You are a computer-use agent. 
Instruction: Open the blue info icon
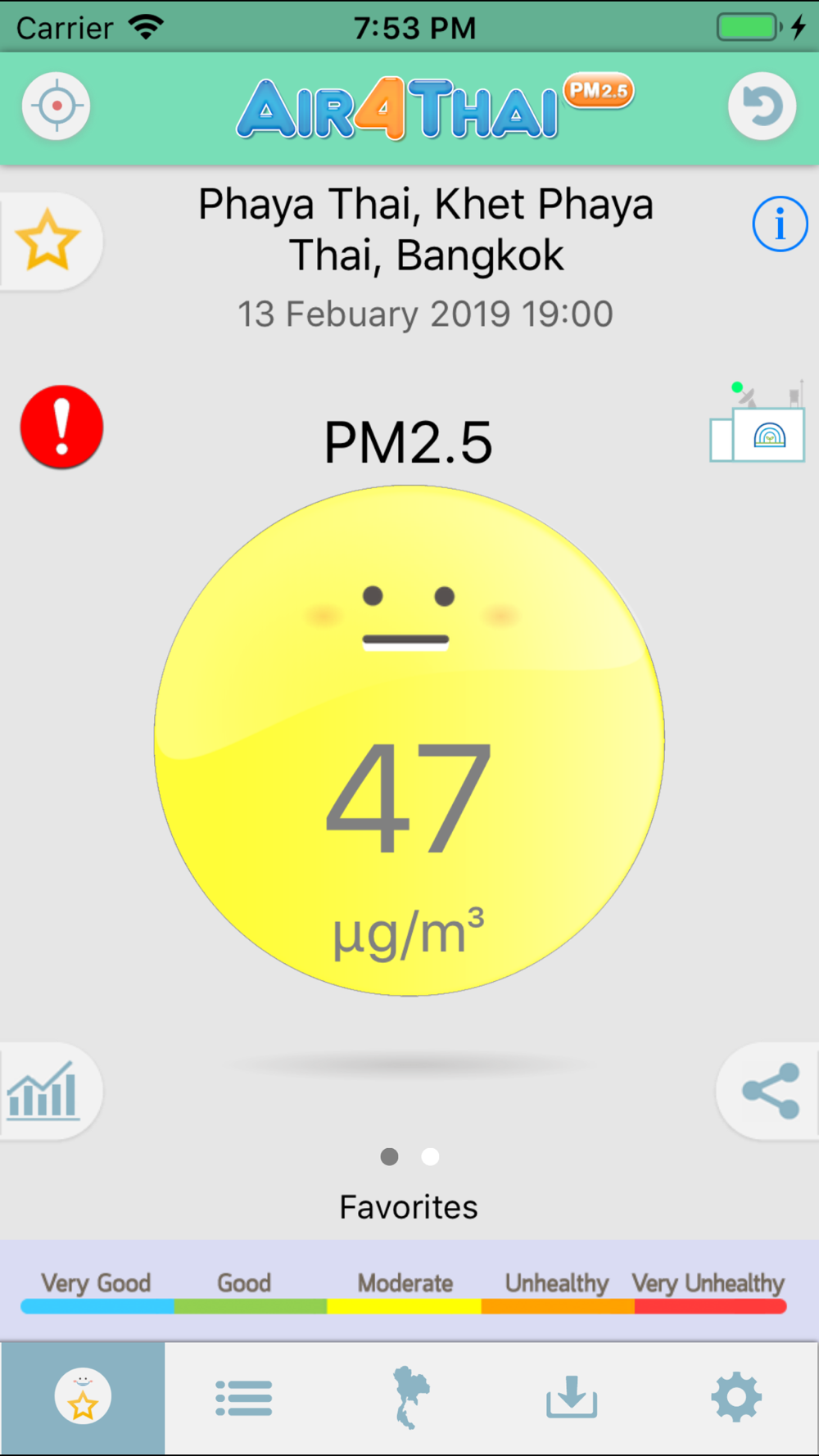[x=780, y=224]
